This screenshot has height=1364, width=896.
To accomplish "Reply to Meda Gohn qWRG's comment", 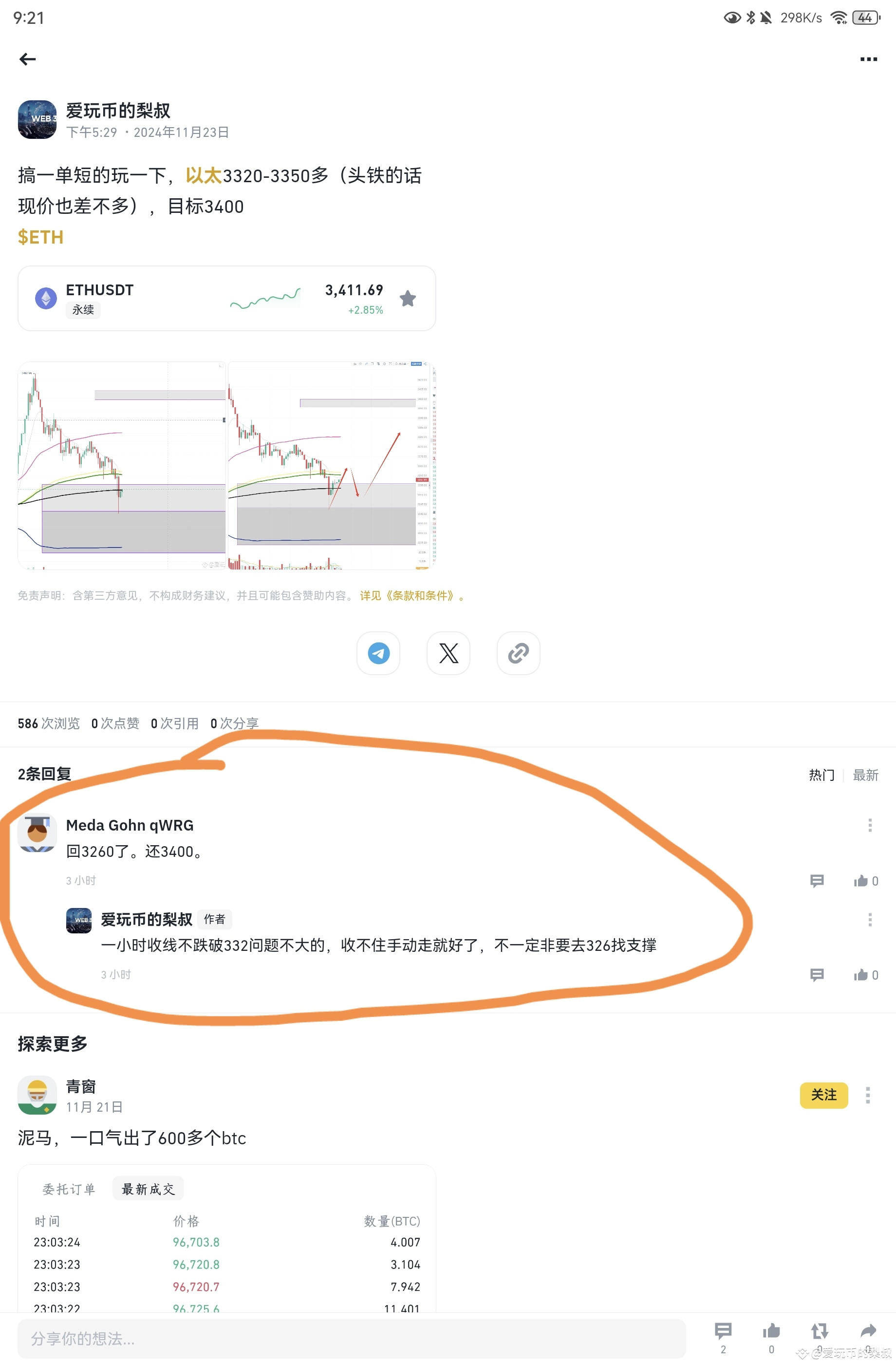I will [816, 881].
